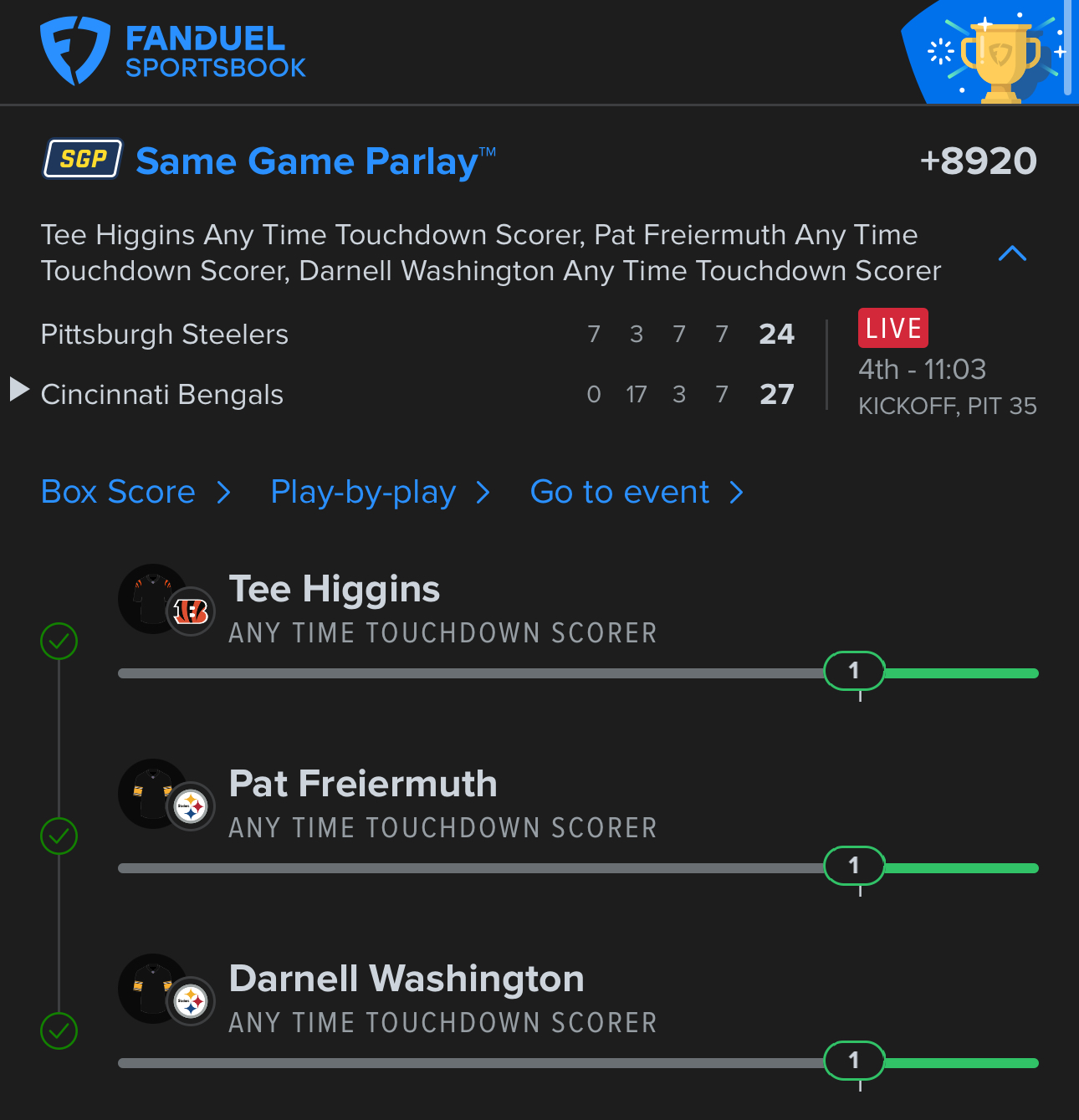Image resolution: width=1079 pixels, height=1120 pixels.
Task: Open the Box Score link
Action: [135, 492]
